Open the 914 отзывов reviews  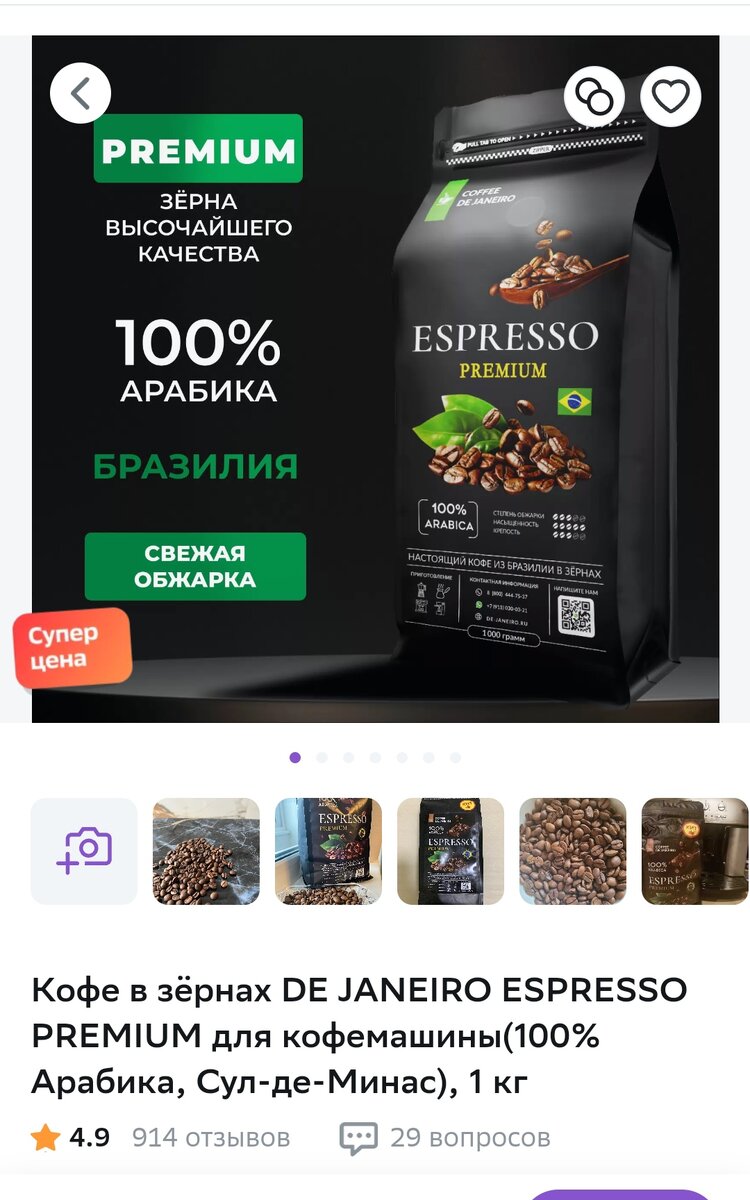[x=211, y=1137]
